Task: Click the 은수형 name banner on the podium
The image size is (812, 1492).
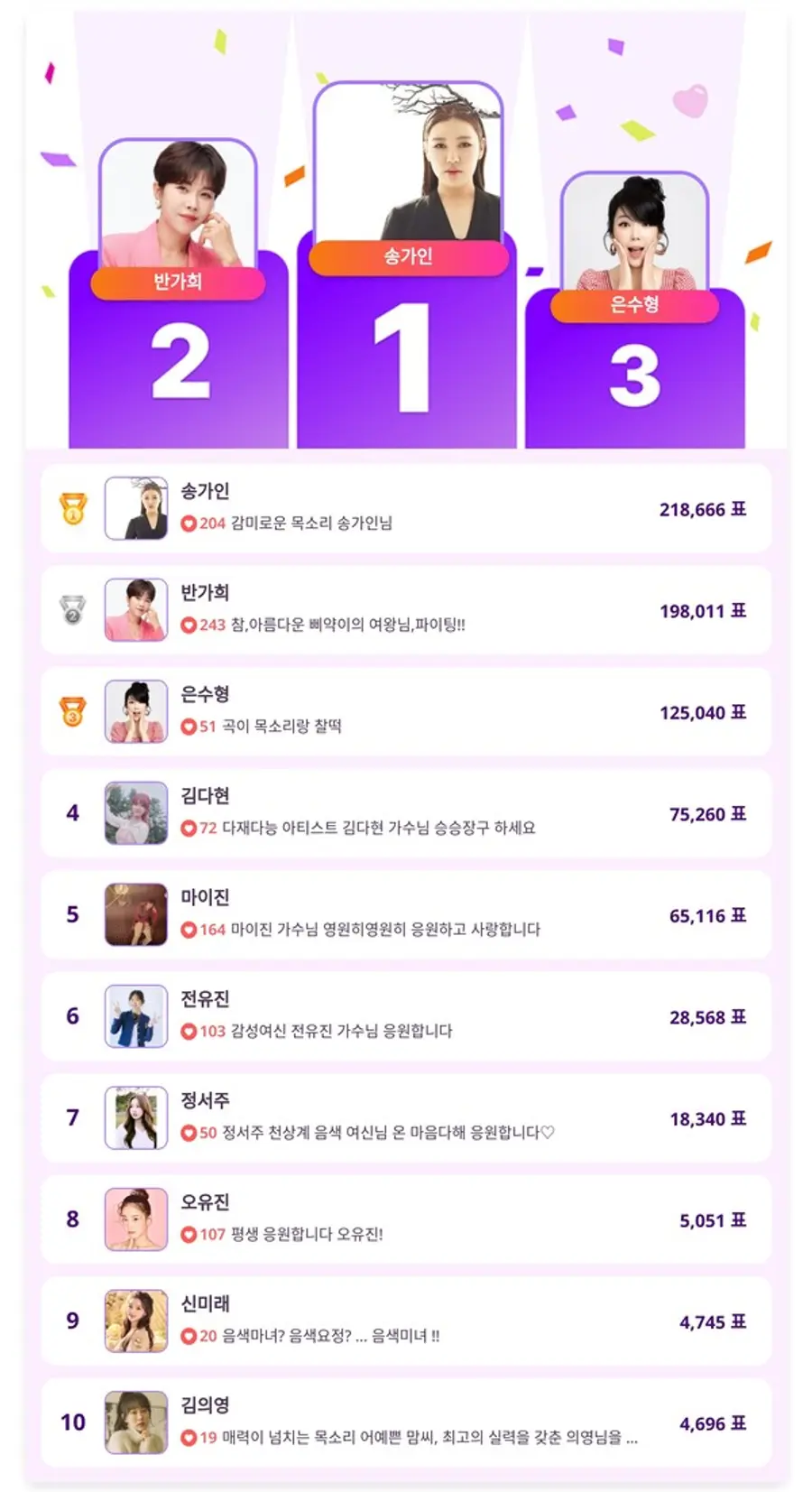Action: pos(634,306)
